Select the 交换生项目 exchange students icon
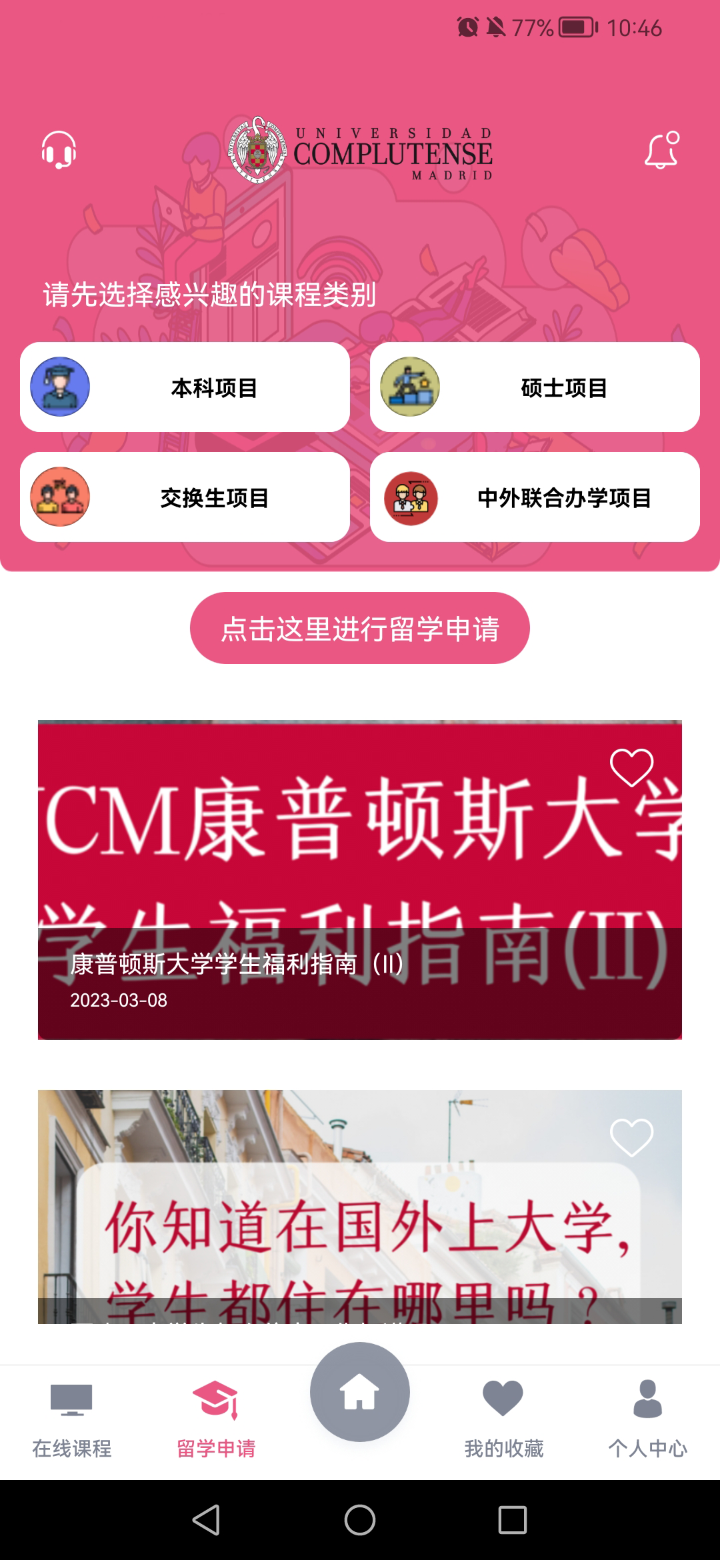Screen dimensions: 720x1560 [60, 497]
